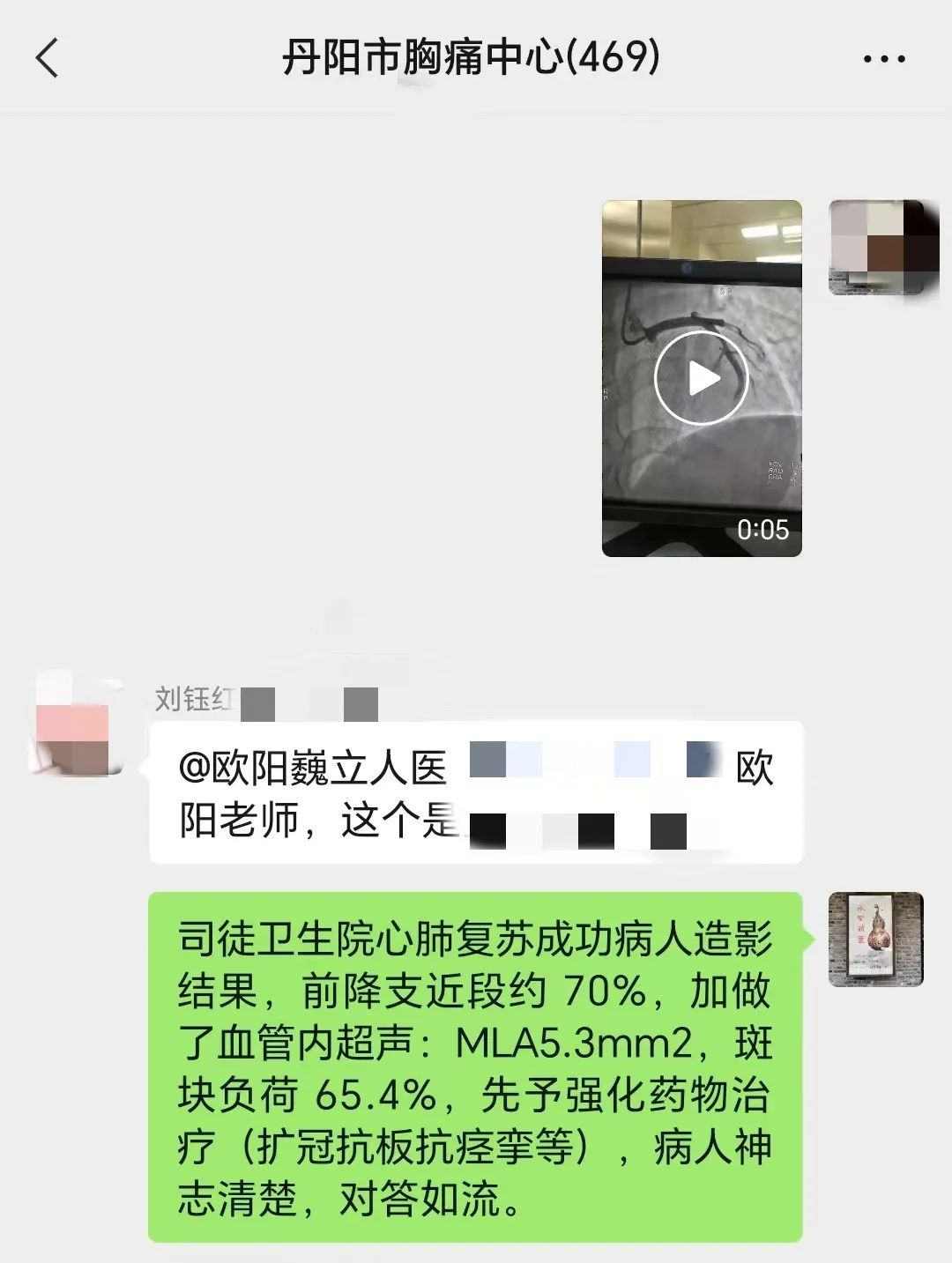Go back from the group chat
The height and width of the screenshot is (1263, 952).
pos(48,59)
